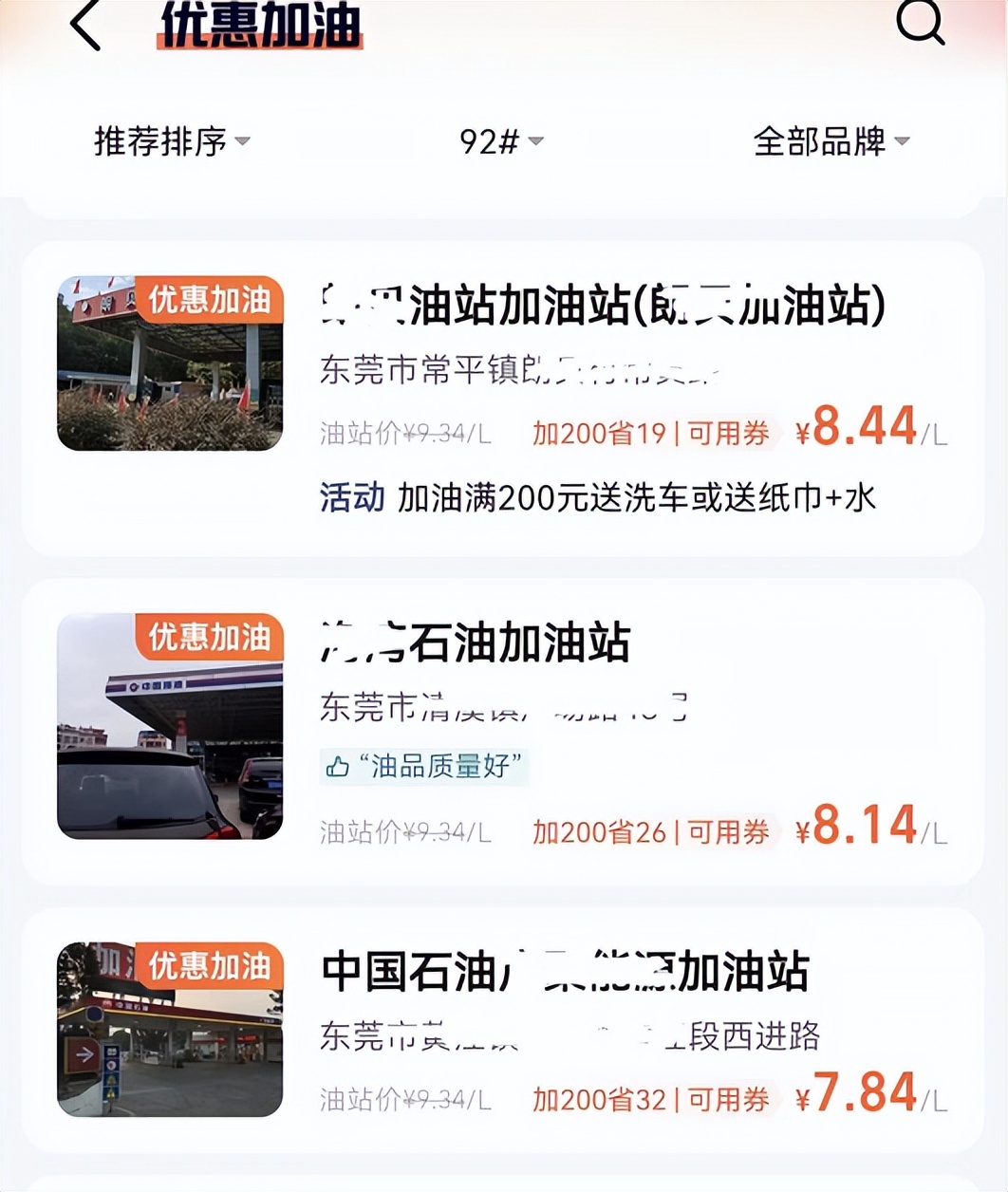Tap the address of the first station

tap(522, 370)
